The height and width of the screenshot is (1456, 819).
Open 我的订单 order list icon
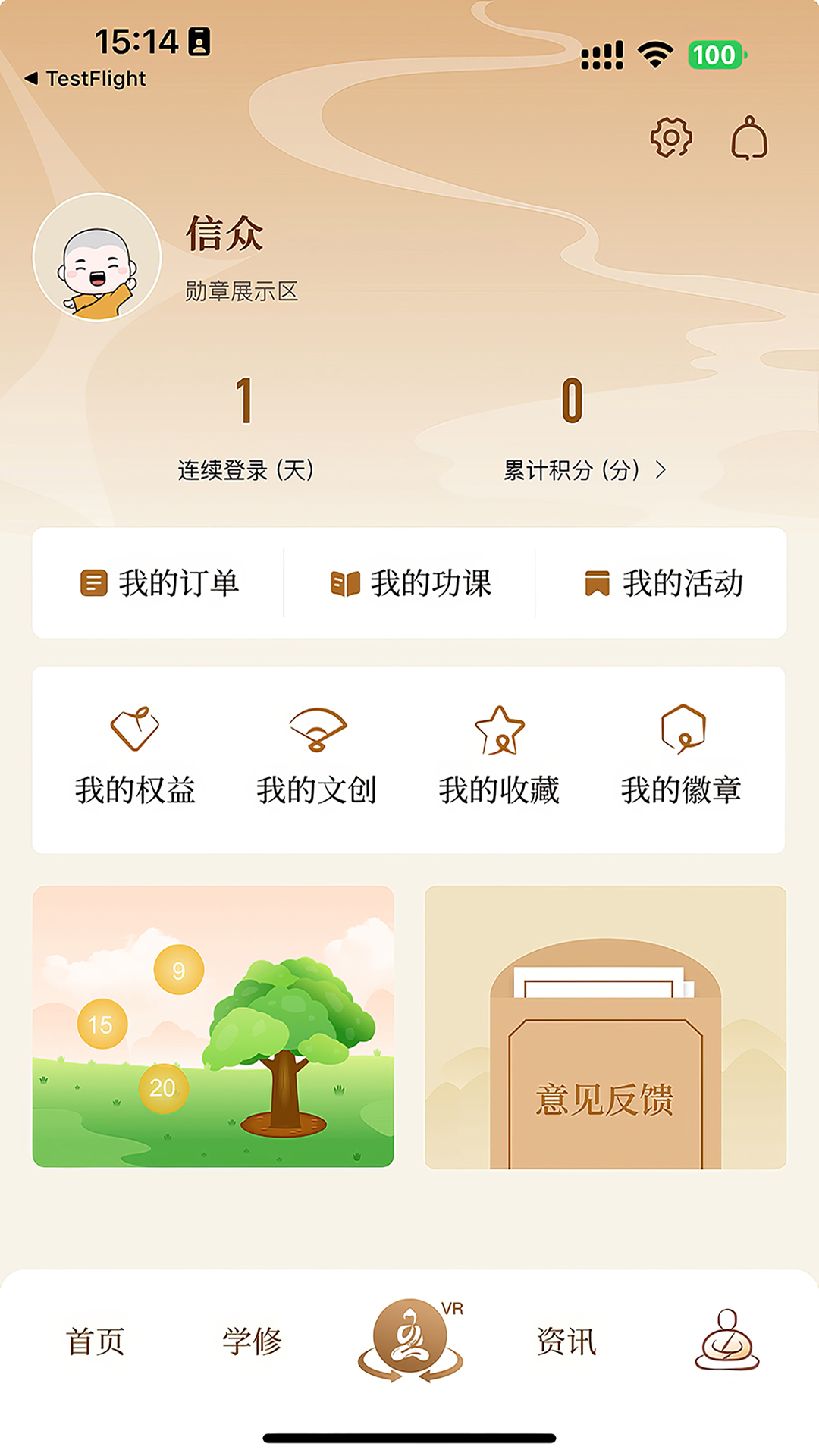94,584
